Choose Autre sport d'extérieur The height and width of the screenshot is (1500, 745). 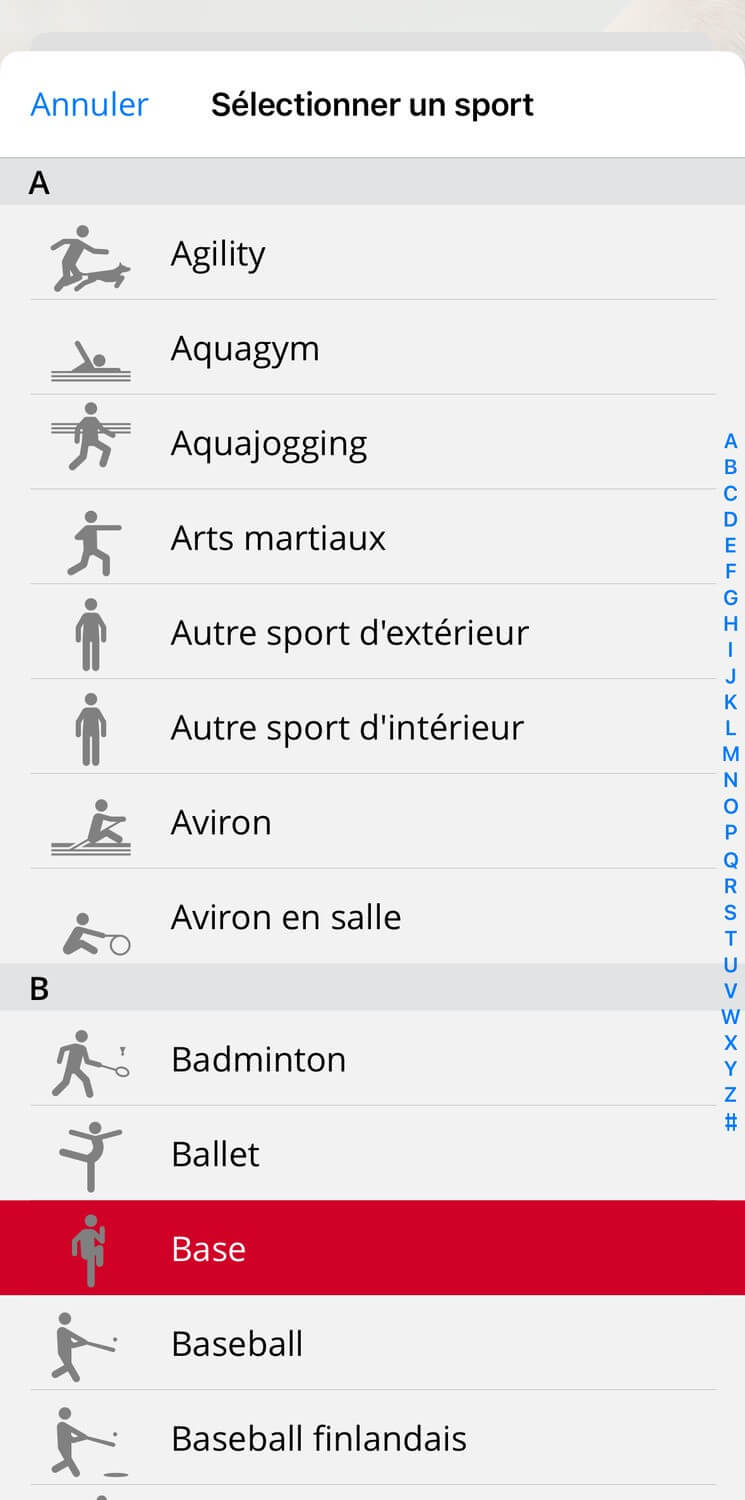(372, 632)
